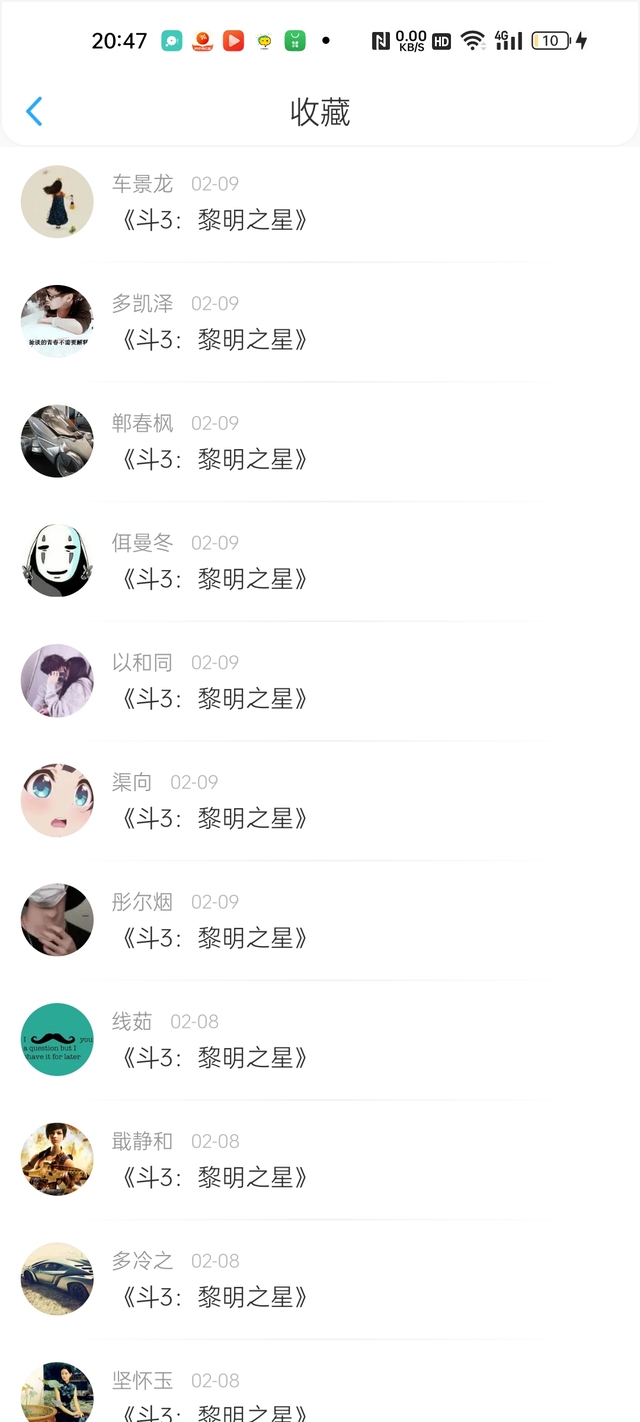
Task: Select 戢静和's saved item
Action: [214, 1178]
